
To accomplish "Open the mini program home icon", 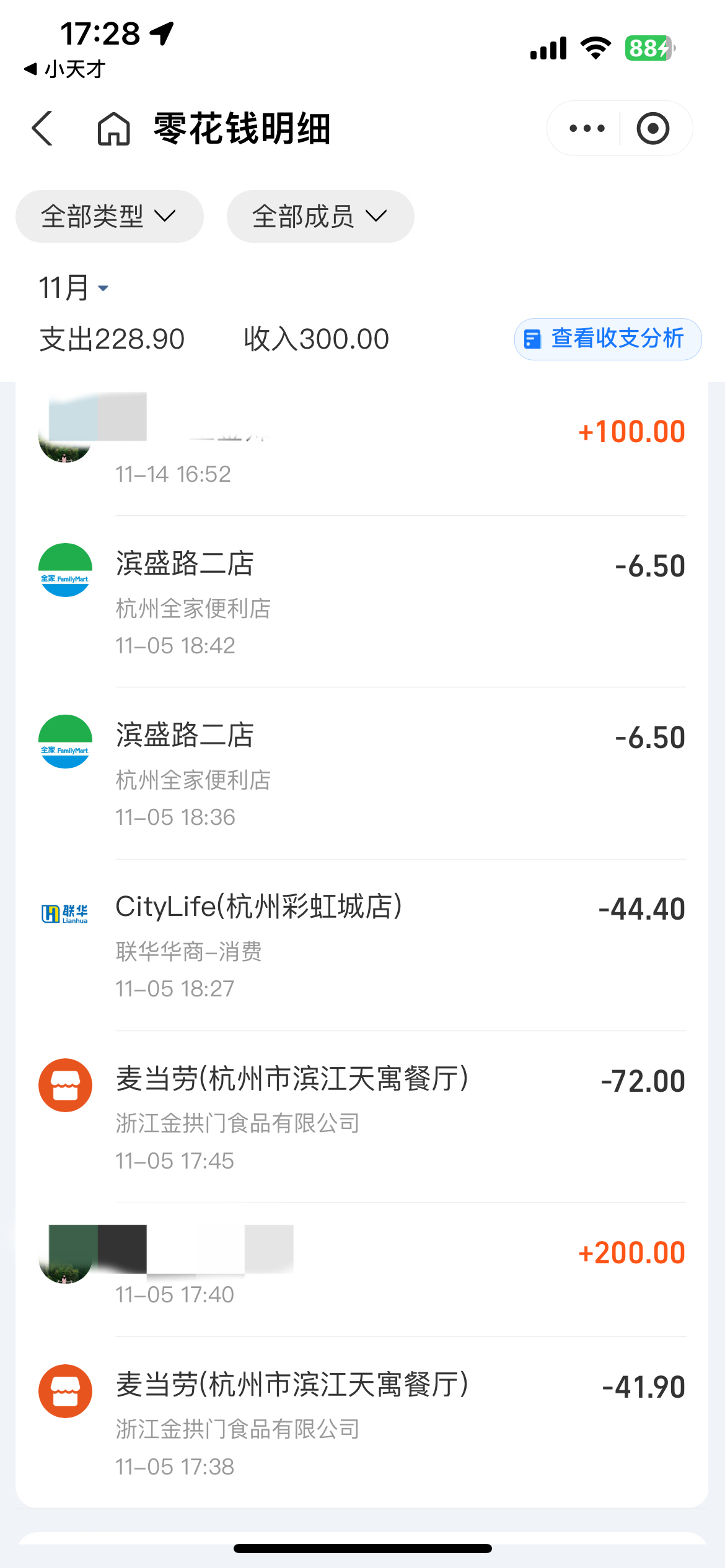I will tap(114, 129).
